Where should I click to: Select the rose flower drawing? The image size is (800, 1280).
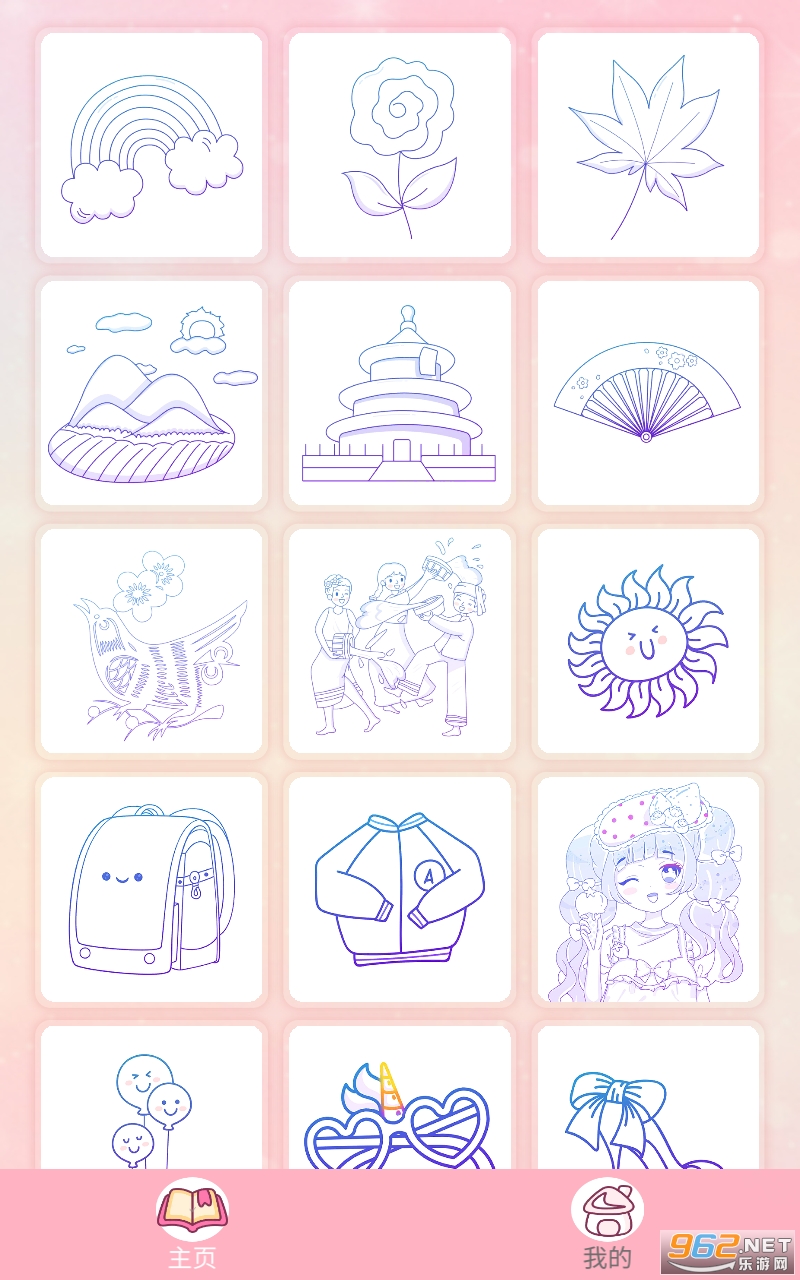[x=400, y=145]
